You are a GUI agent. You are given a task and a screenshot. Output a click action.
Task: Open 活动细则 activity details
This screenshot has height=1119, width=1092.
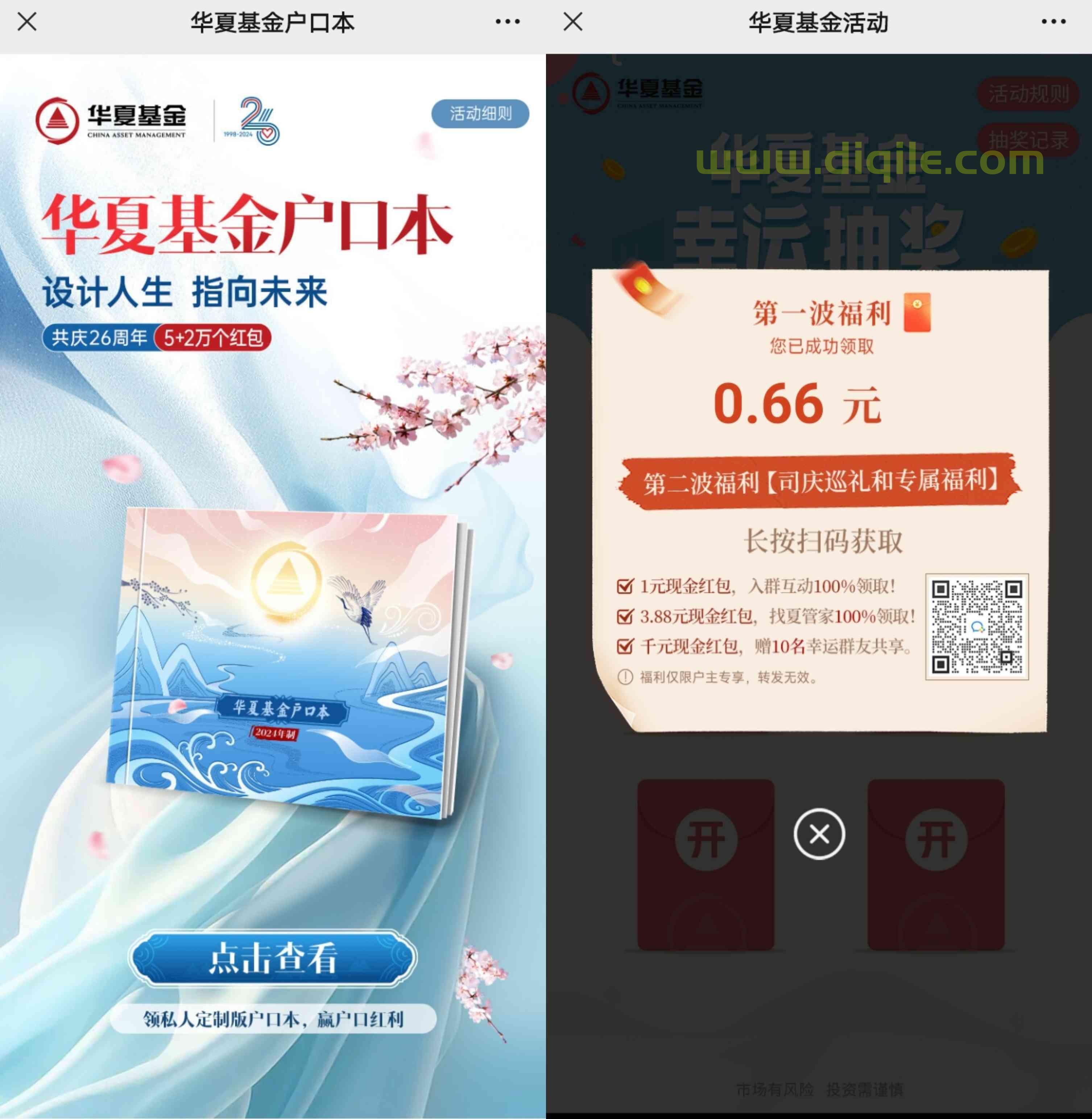(x=480, y=113)
